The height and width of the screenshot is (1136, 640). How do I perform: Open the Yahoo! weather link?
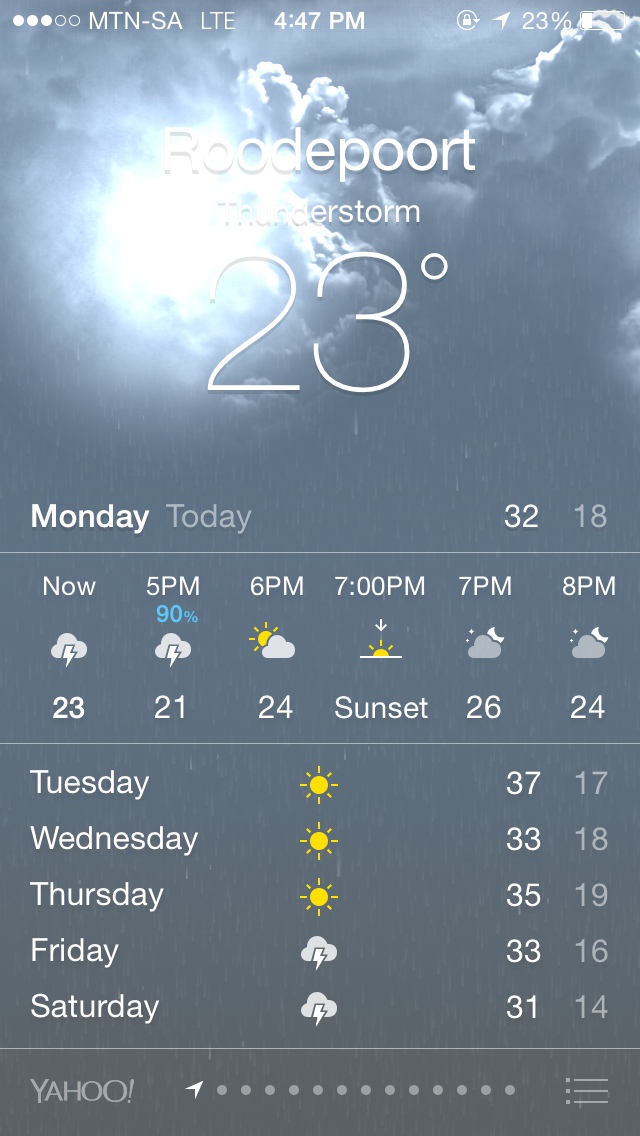pyautogui.click(x=81, y=1091)
